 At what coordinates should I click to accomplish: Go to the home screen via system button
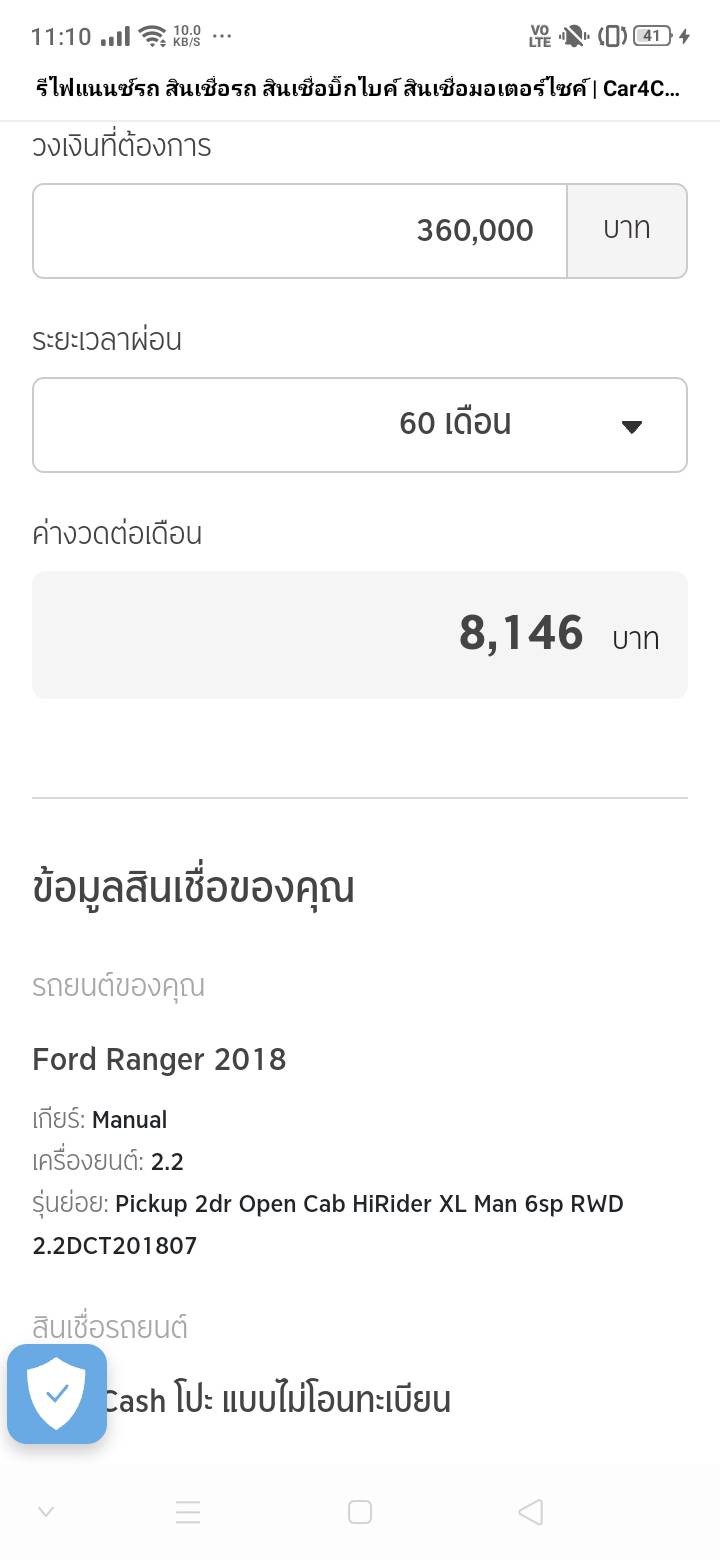point(360,1512)
